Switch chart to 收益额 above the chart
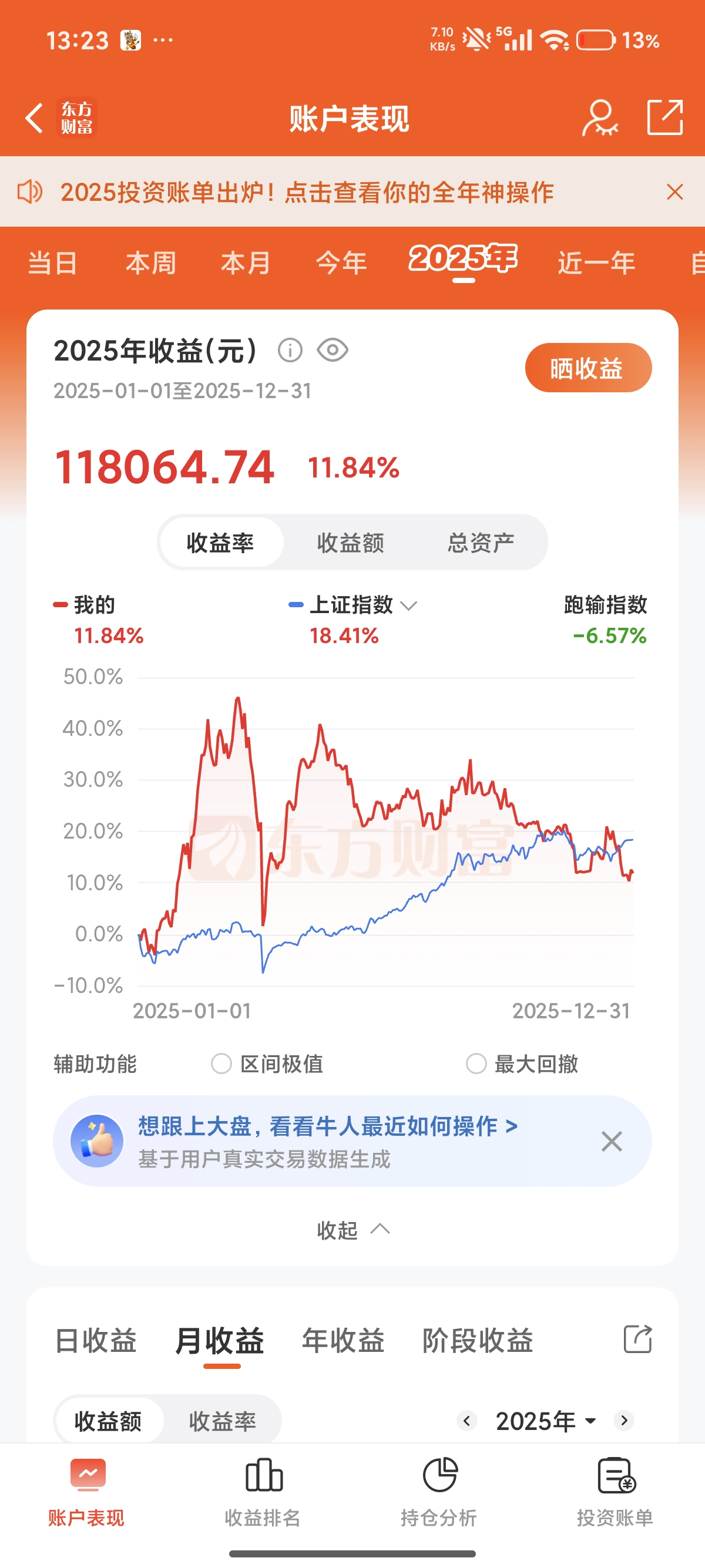 [x=351, y=543]
